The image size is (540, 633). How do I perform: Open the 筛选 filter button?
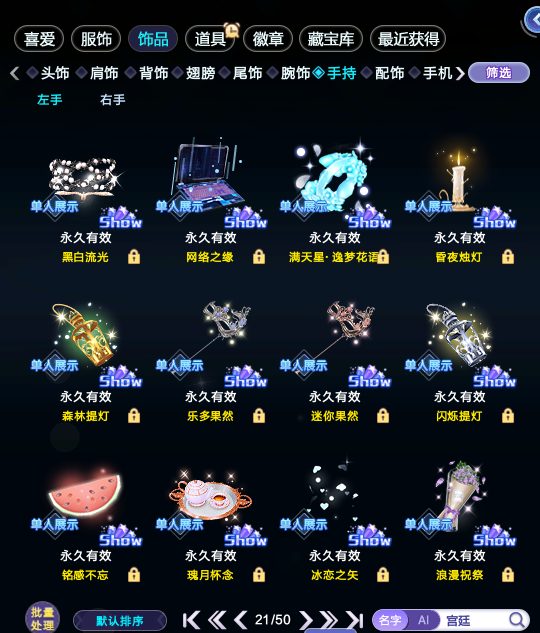pos(499,73)
